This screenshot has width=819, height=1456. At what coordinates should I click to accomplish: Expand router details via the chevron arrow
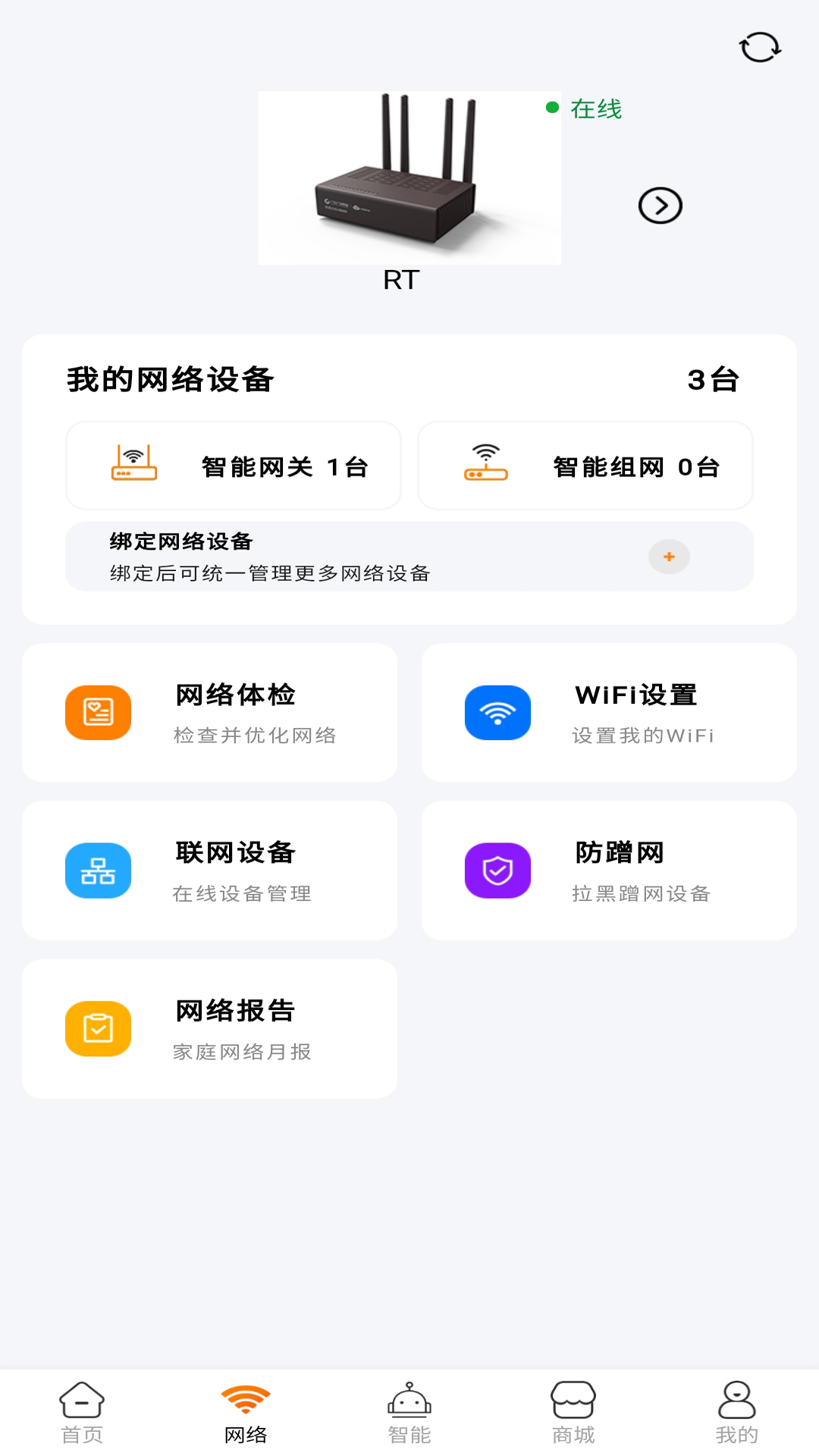(x=661, y=205)
